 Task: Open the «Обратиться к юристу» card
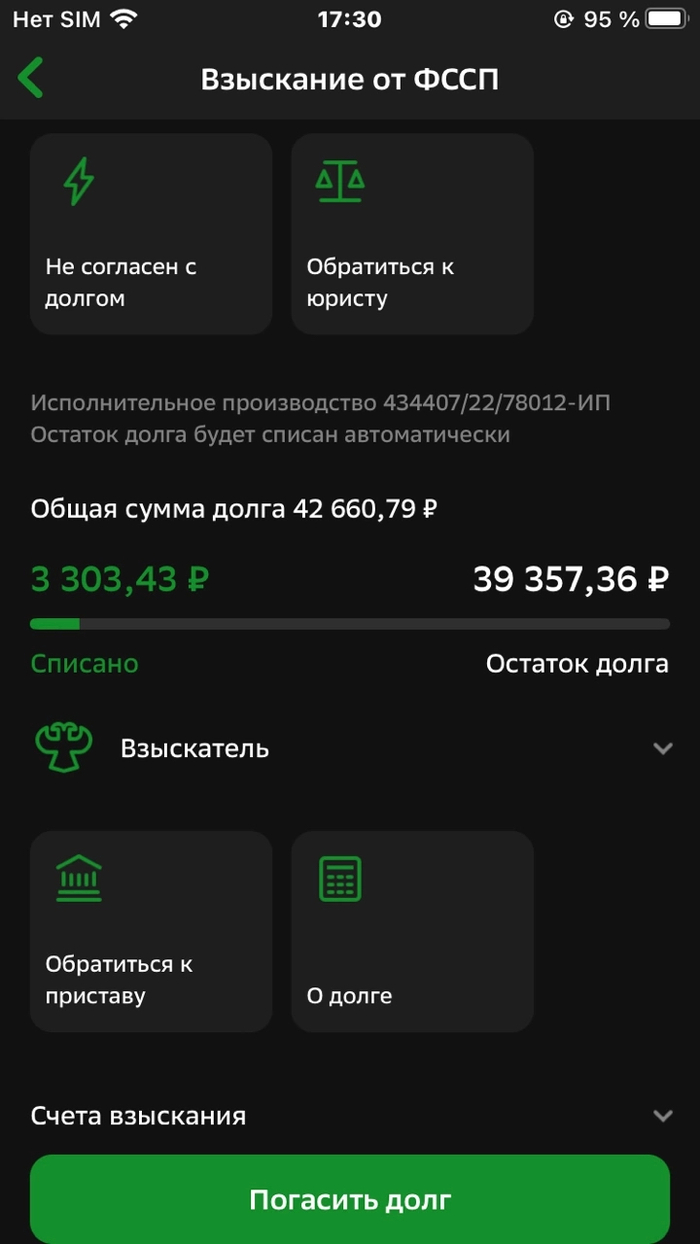(412, 234)
